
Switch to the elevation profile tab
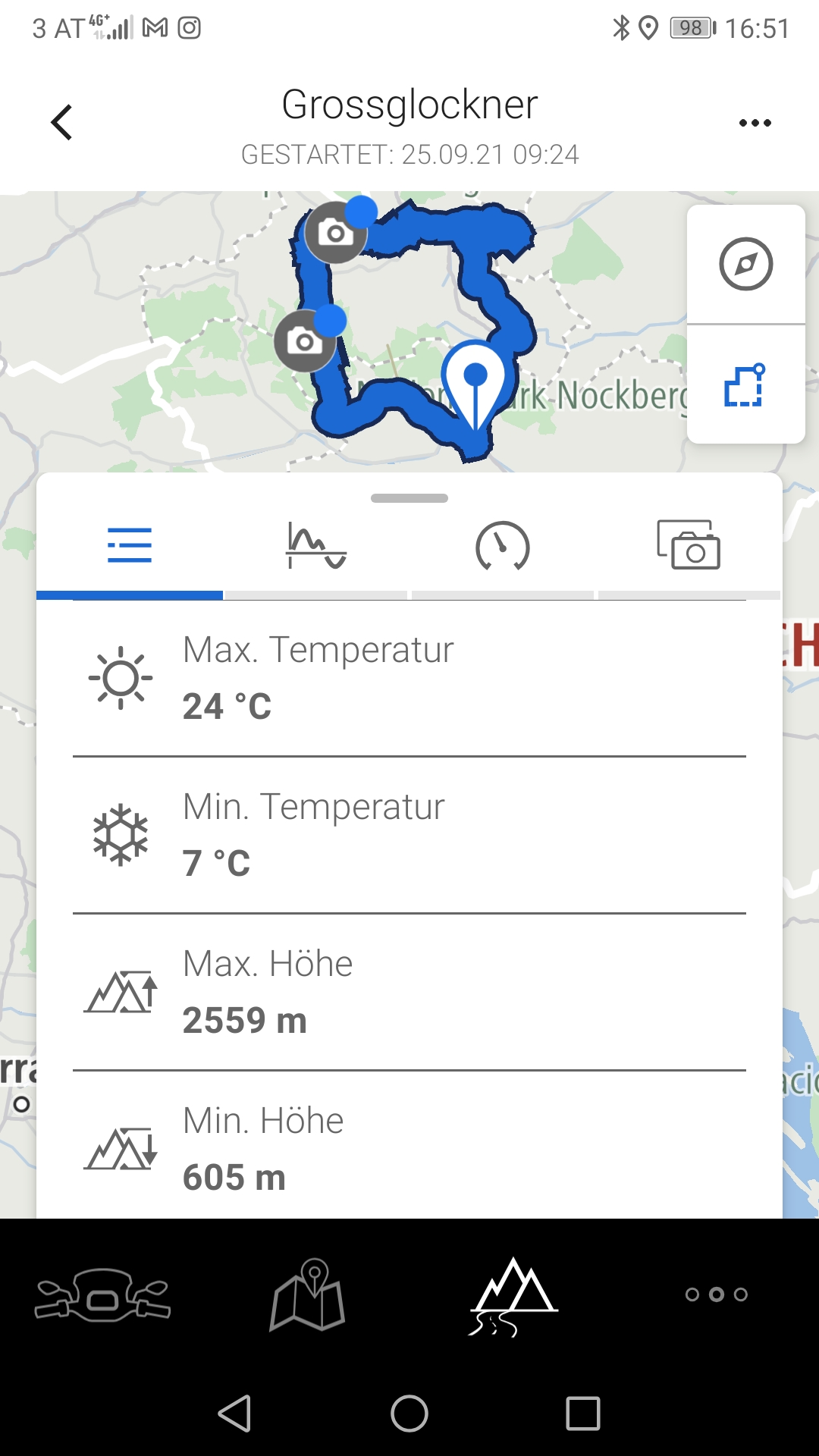(316, 546)
